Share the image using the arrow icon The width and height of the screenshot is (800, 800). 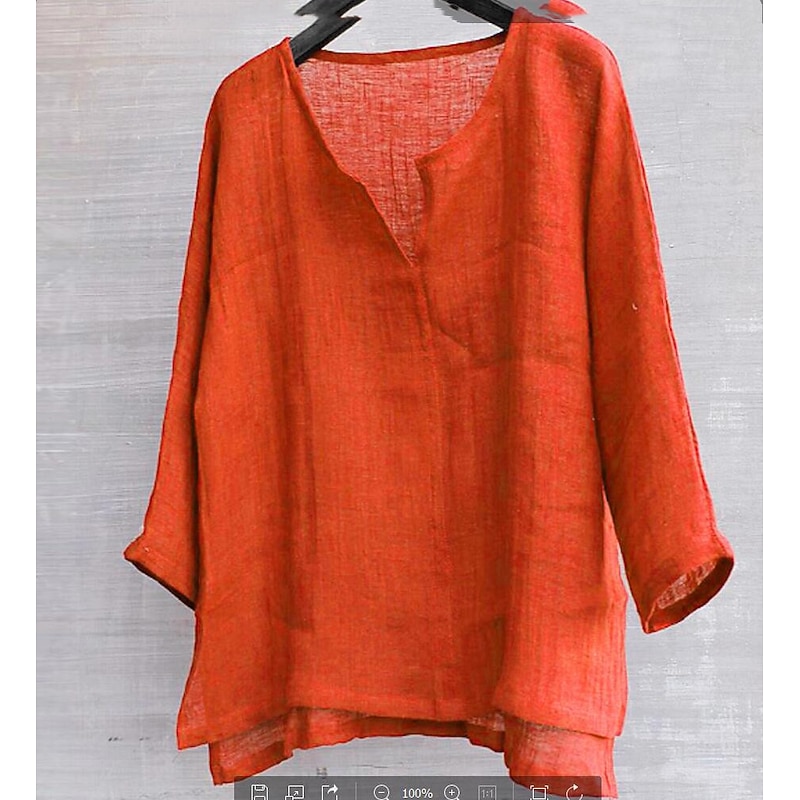[329, 792]
